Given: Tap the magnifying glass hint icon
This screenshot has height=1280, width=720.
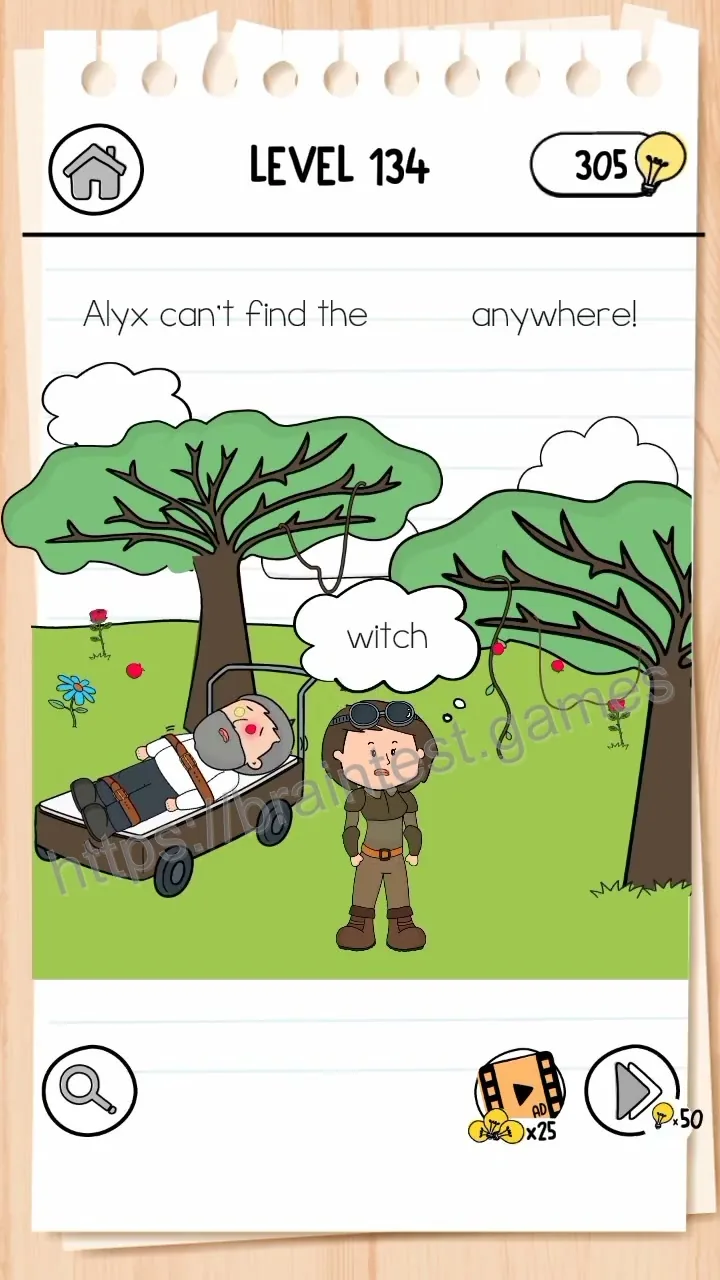Looking at the screenshot, I should pyautogui.click(x=90, y=1090).
